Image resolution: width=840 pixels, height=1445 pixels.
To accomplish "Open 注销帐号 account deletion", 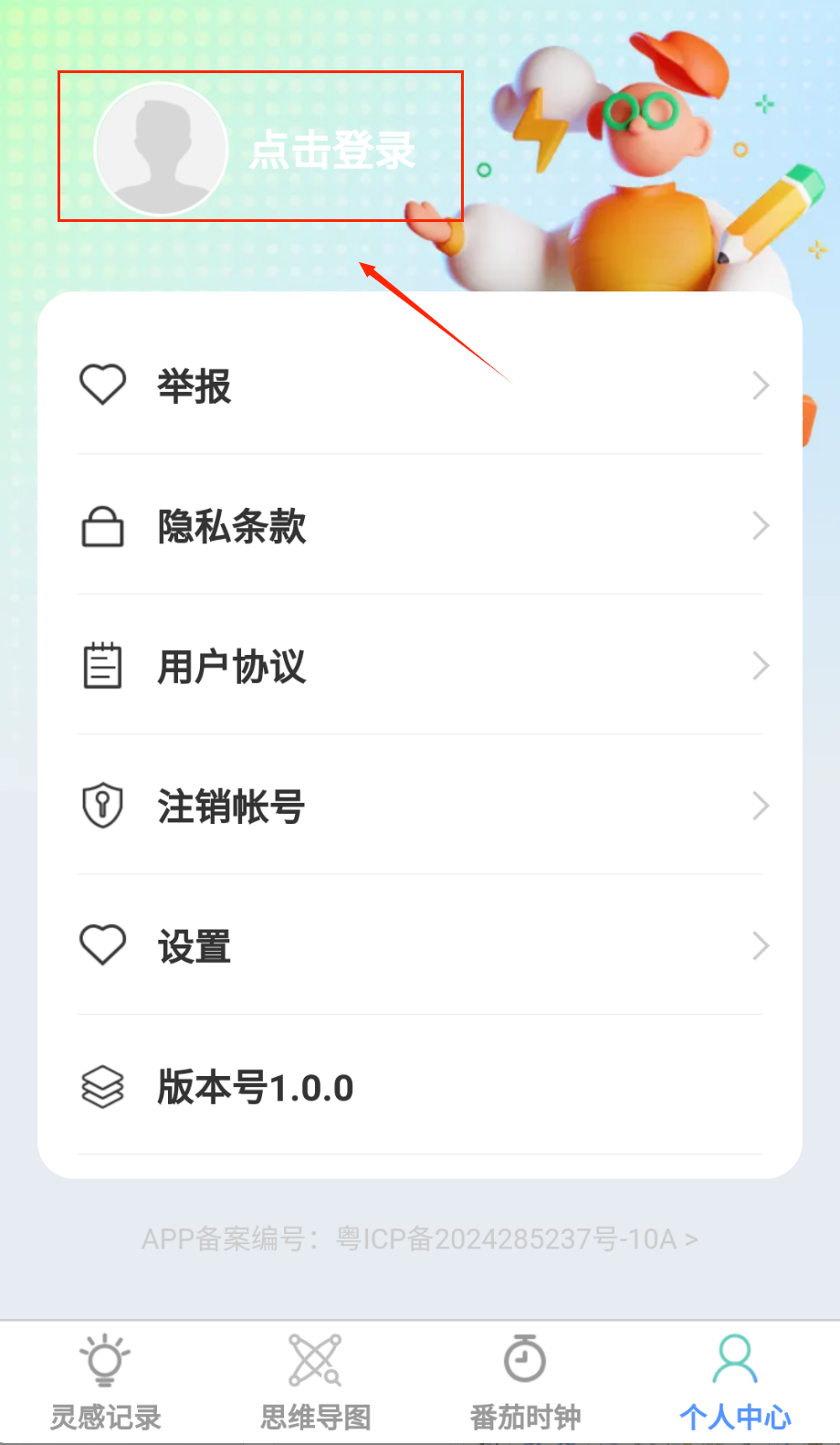I will 420,807.
